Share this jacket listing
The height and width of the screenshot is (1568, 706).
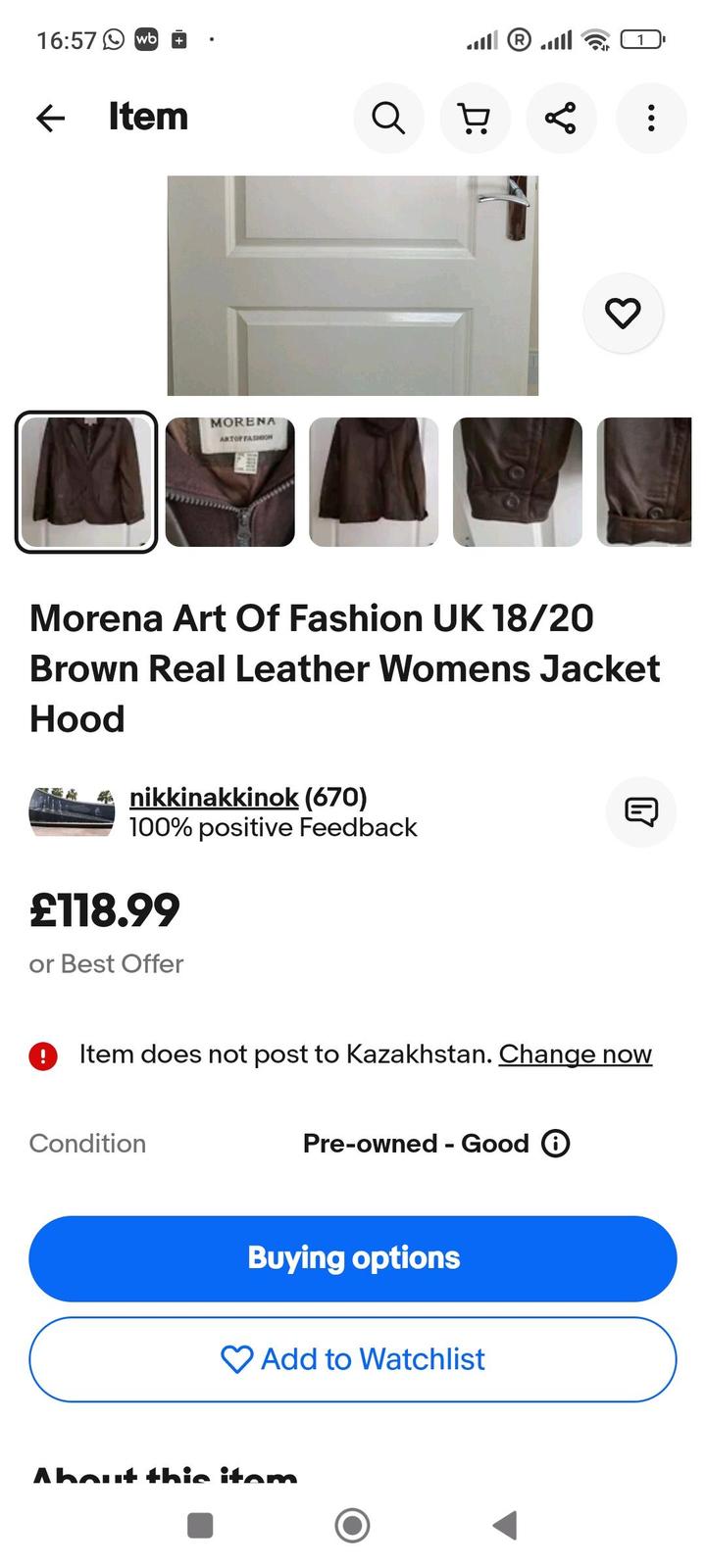click(561, 119)
